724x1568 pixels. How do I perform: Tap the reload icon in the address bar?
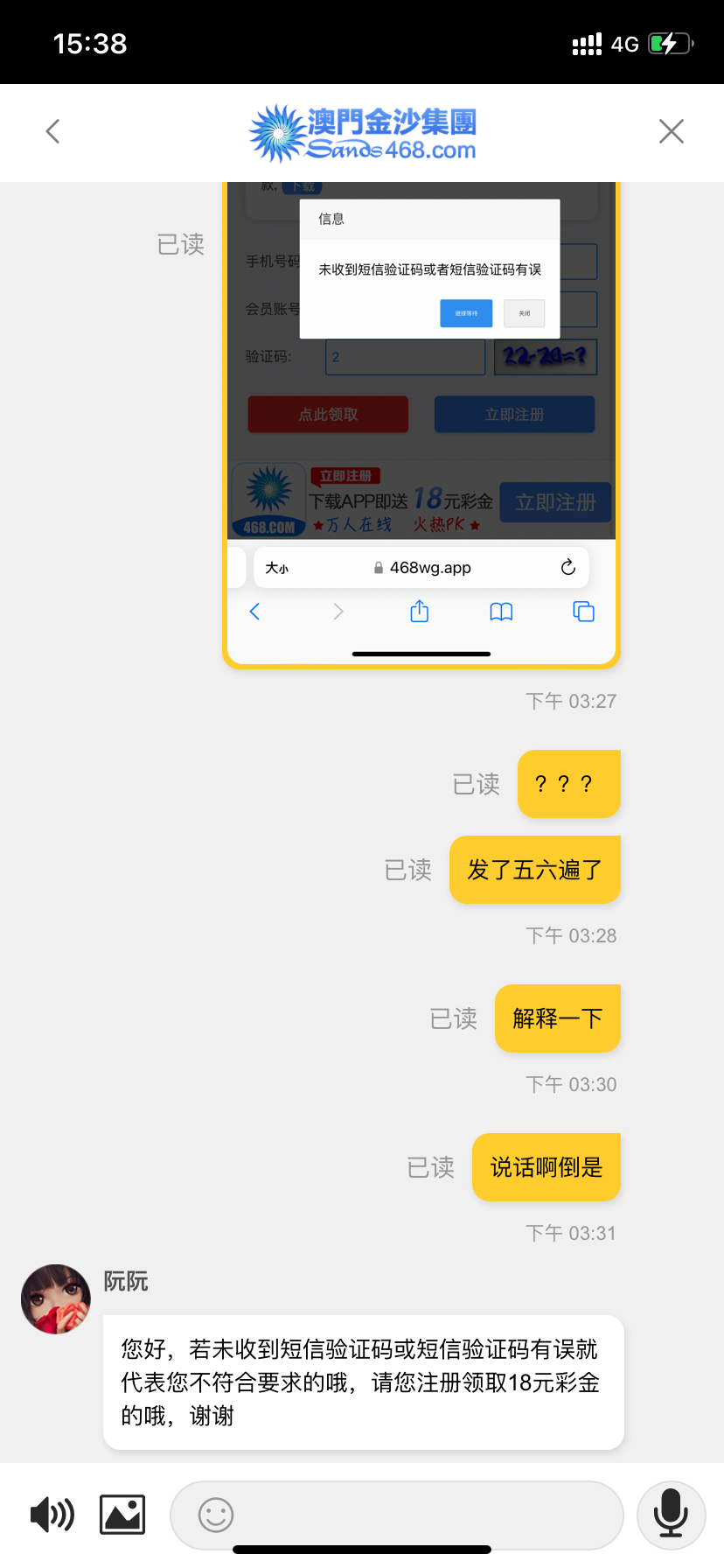(567, 567)
